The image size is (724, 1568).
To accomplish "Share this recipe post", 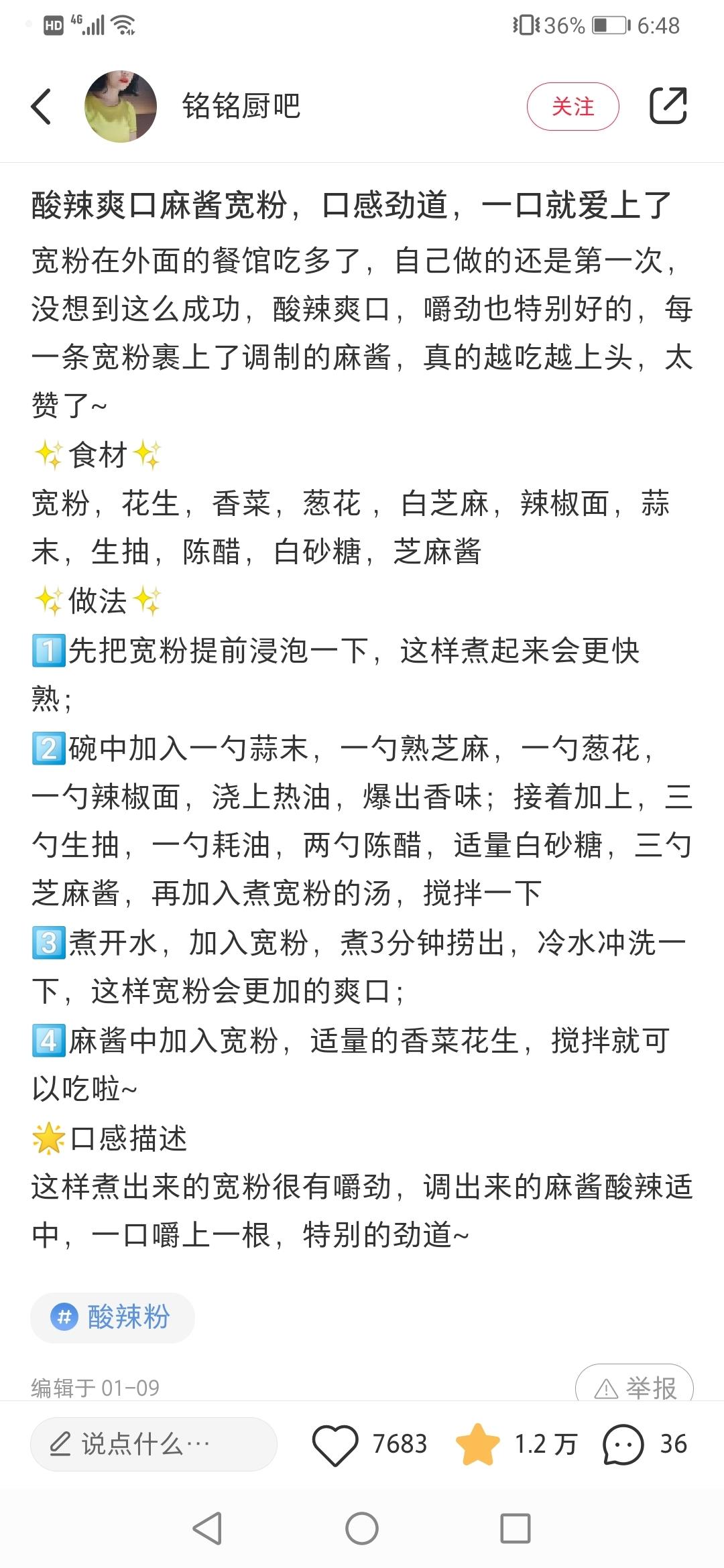I will (x=668, y=106).
